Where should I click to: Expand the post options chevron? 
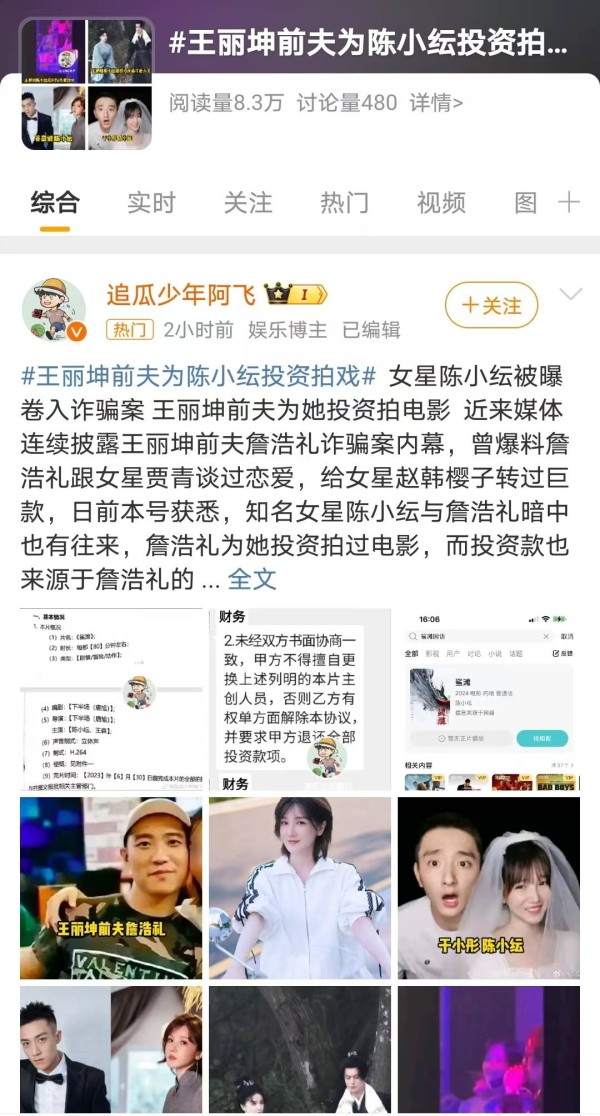(571, 294)
